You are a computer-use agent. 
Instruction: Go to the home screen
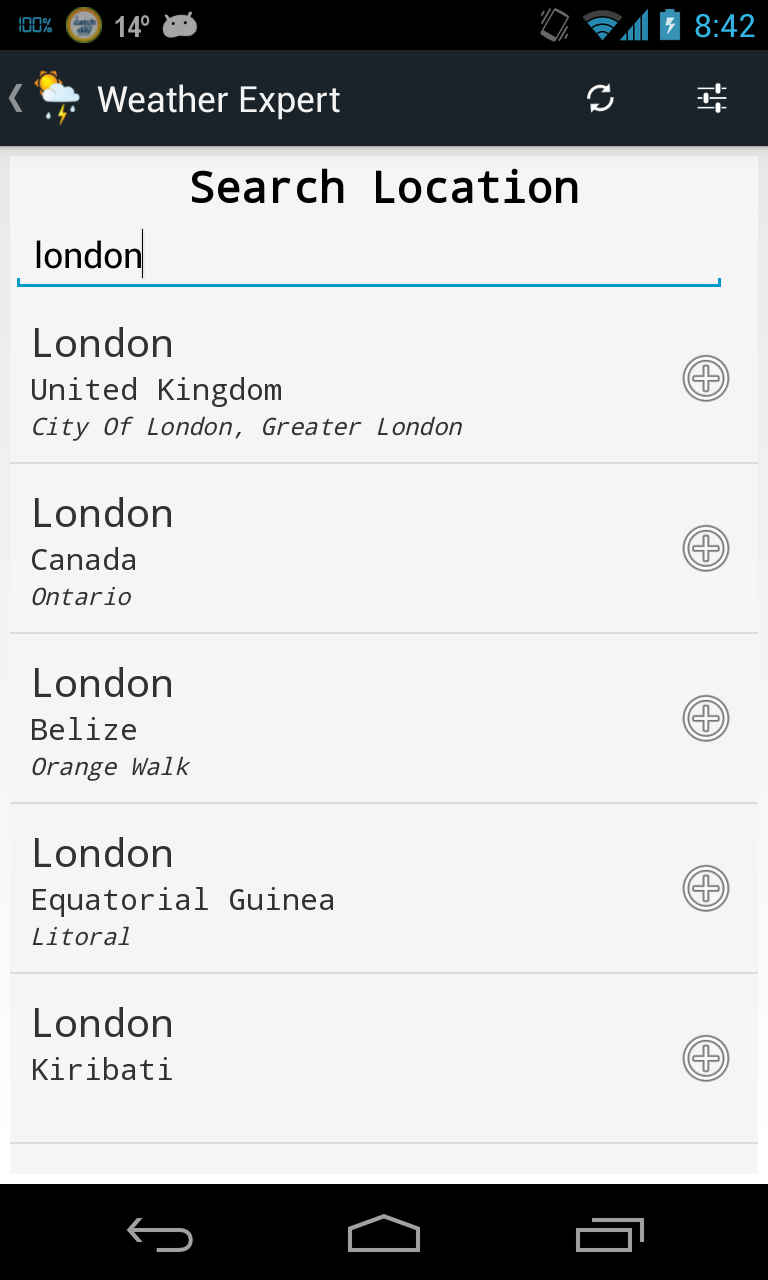pos(384,1236)
